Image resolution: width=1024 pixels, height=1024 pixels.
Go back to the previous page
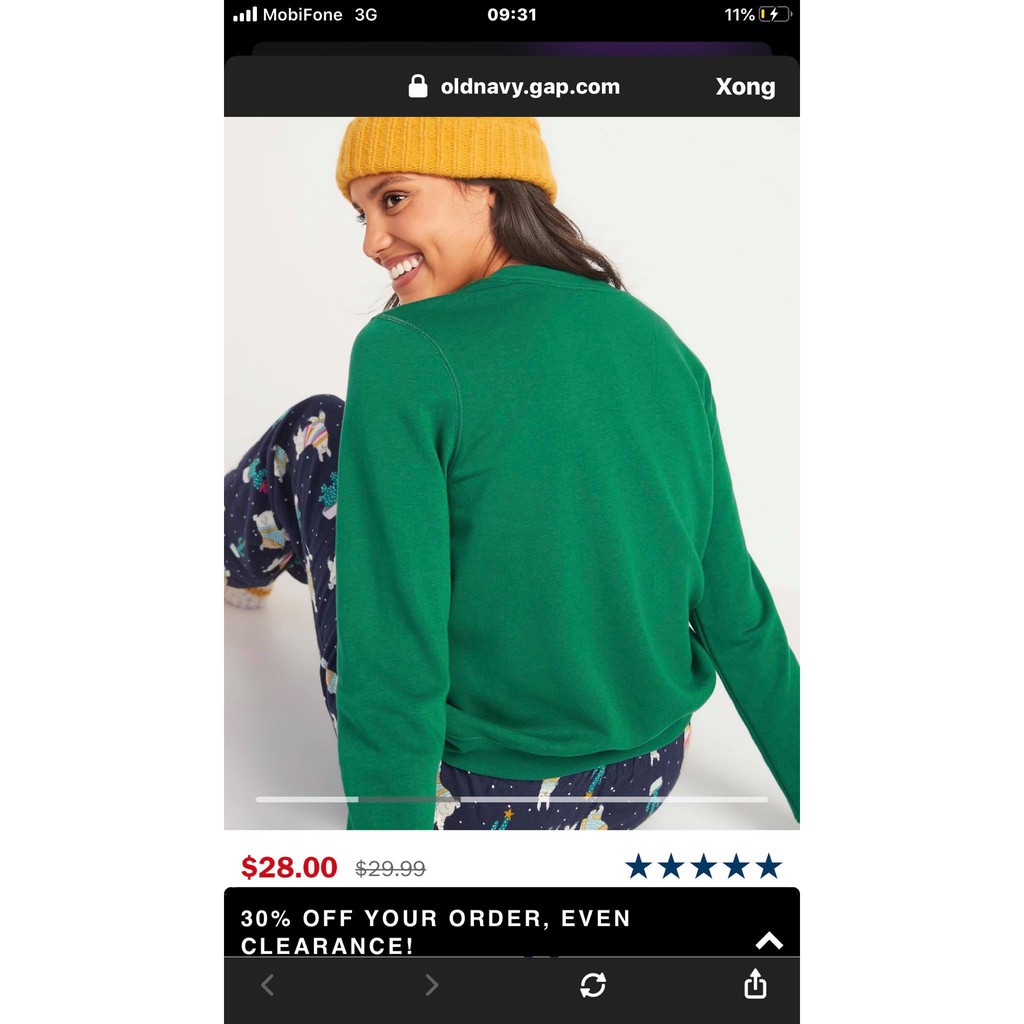[267, 985]
